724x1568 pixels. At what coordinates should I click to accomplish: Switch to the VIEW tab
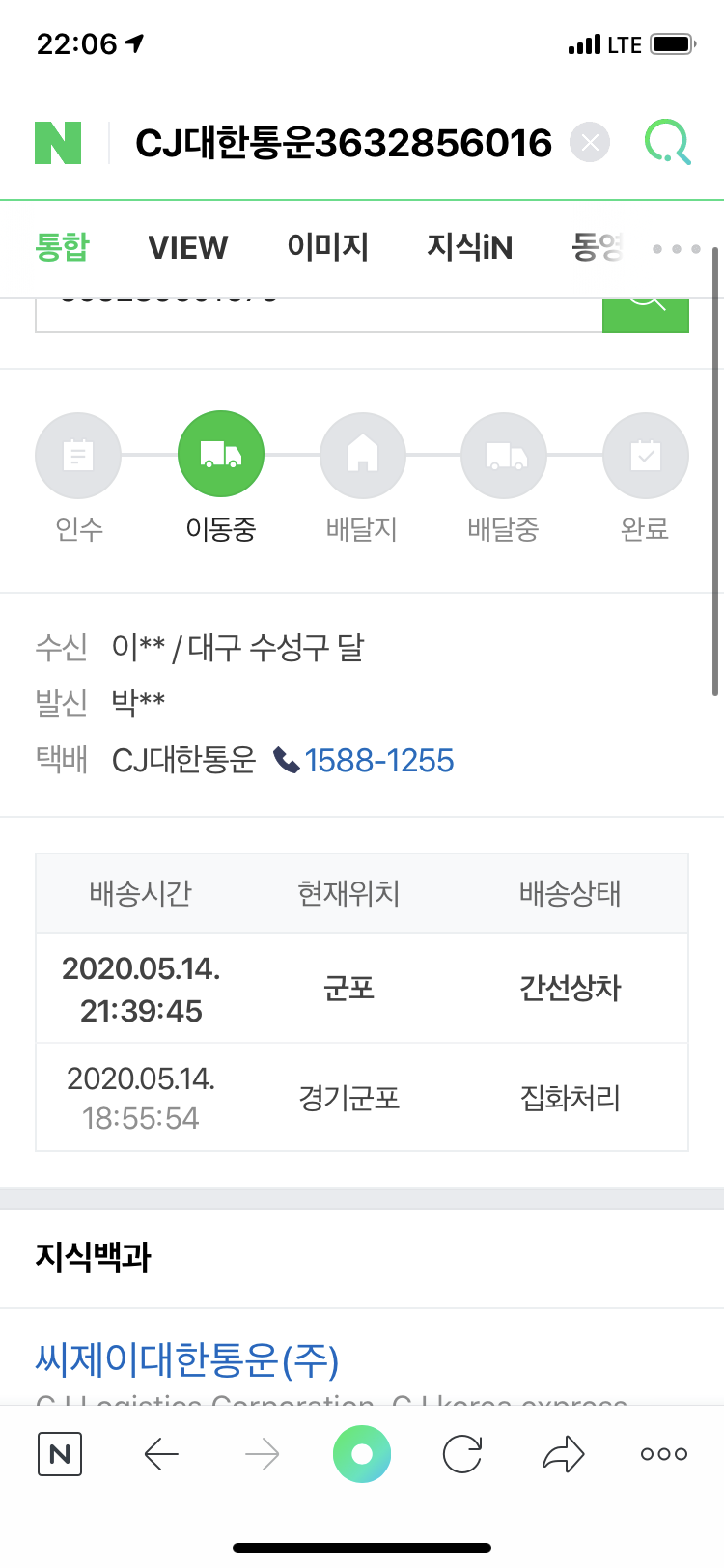click(187, 247)
